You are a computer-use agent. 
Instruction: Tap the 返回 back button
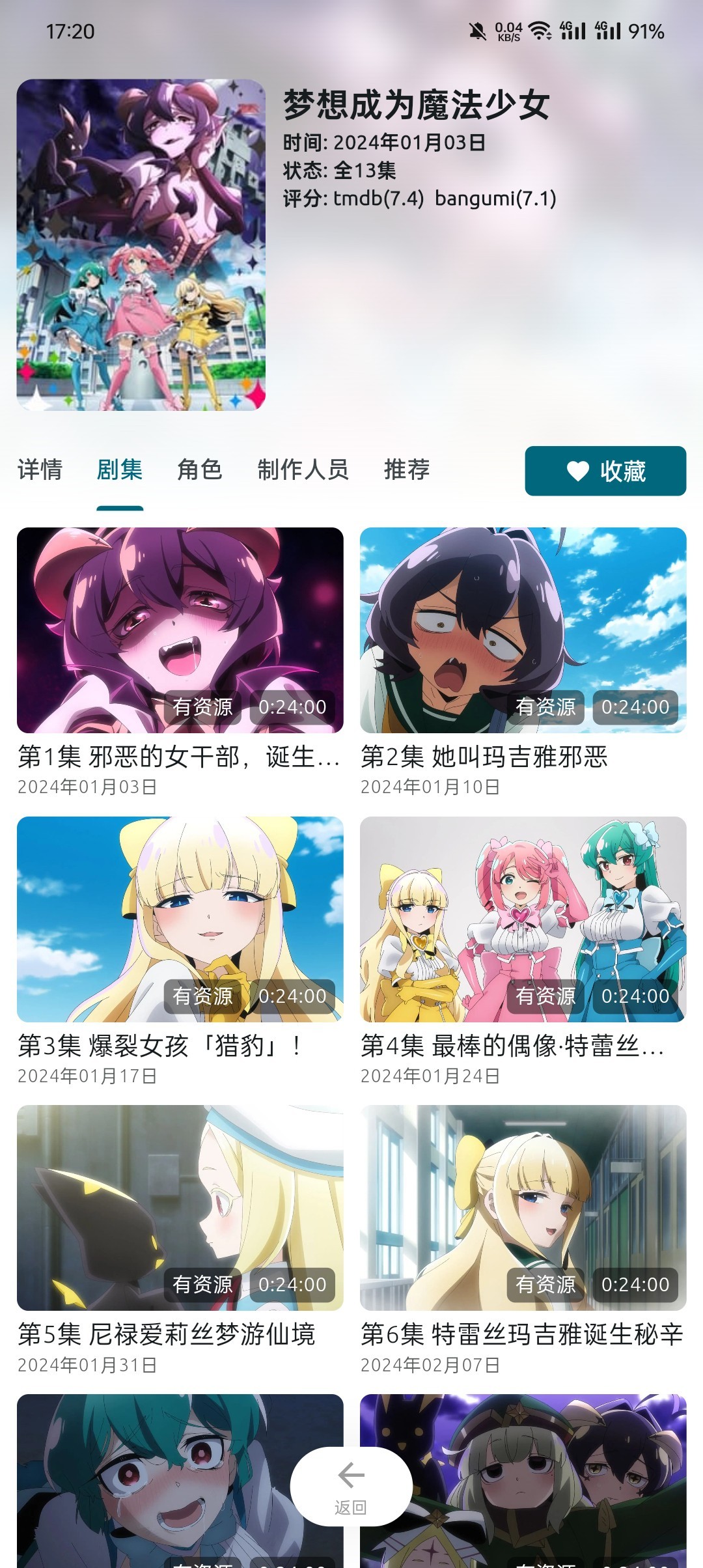point(351,1486)
